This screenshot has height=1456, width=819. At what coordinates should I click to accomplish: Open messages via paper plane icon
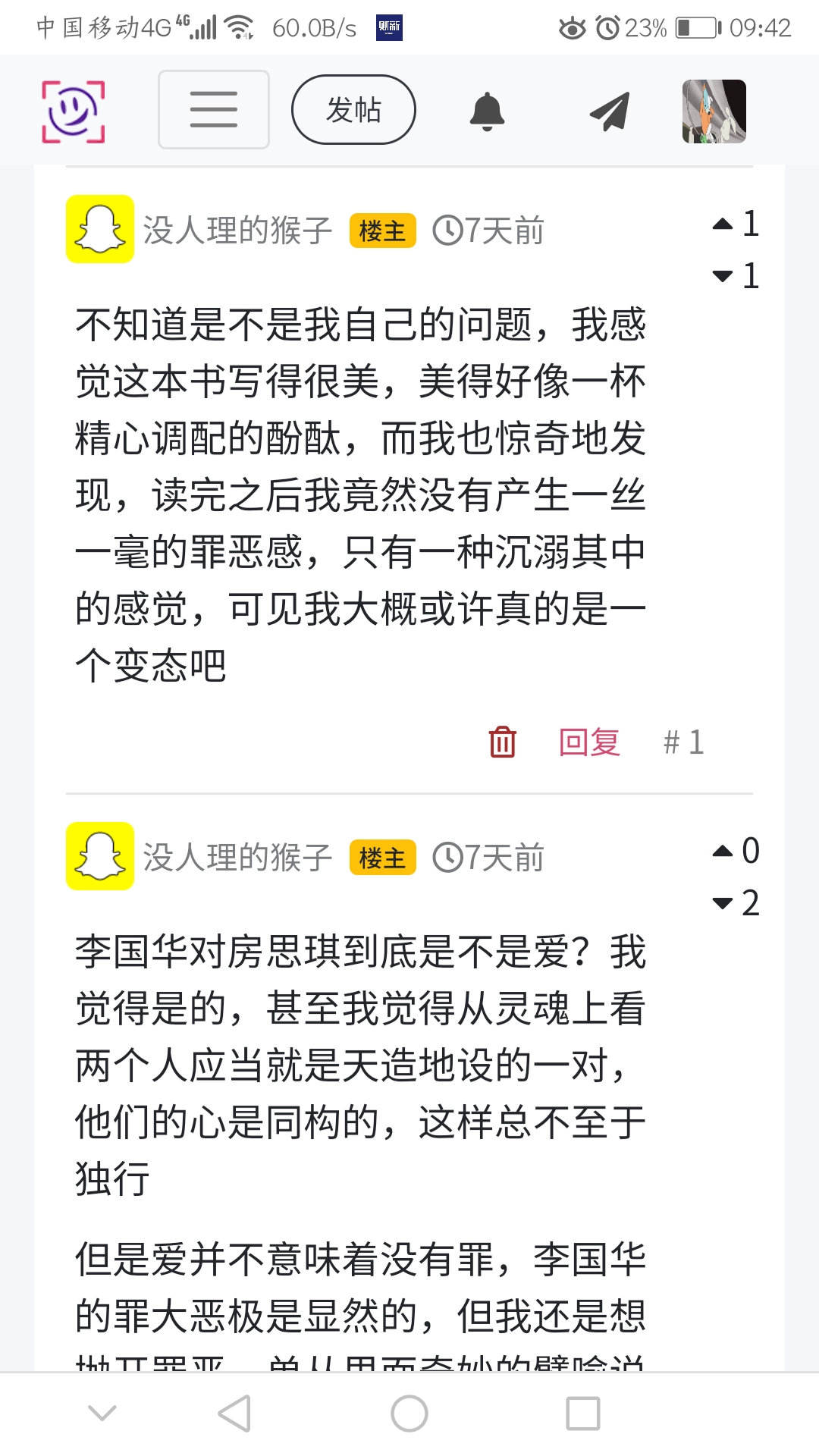click(x=610, y=111)
